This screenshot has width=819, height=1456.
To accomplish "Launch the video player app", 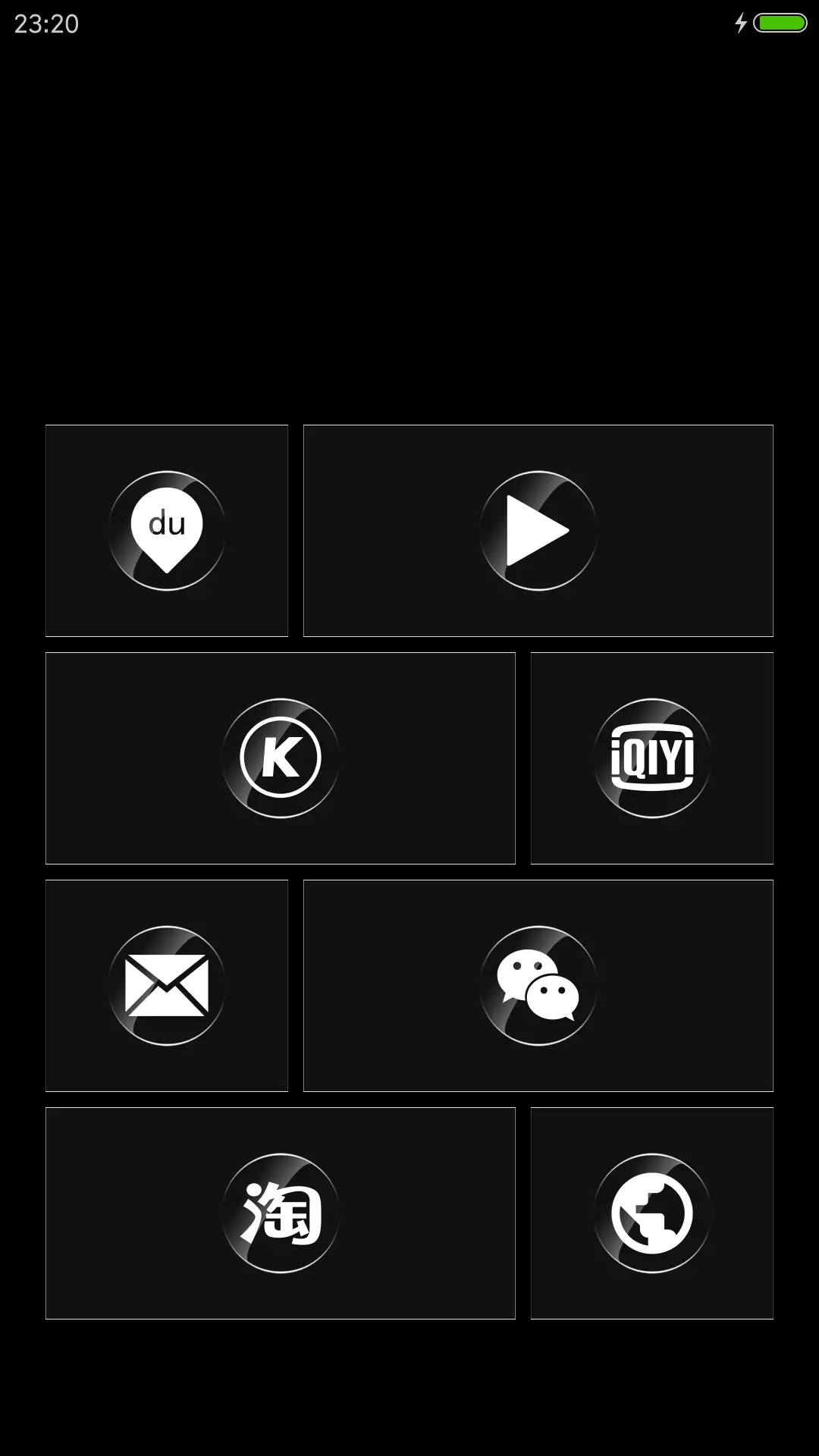I will tap(537, 529).
